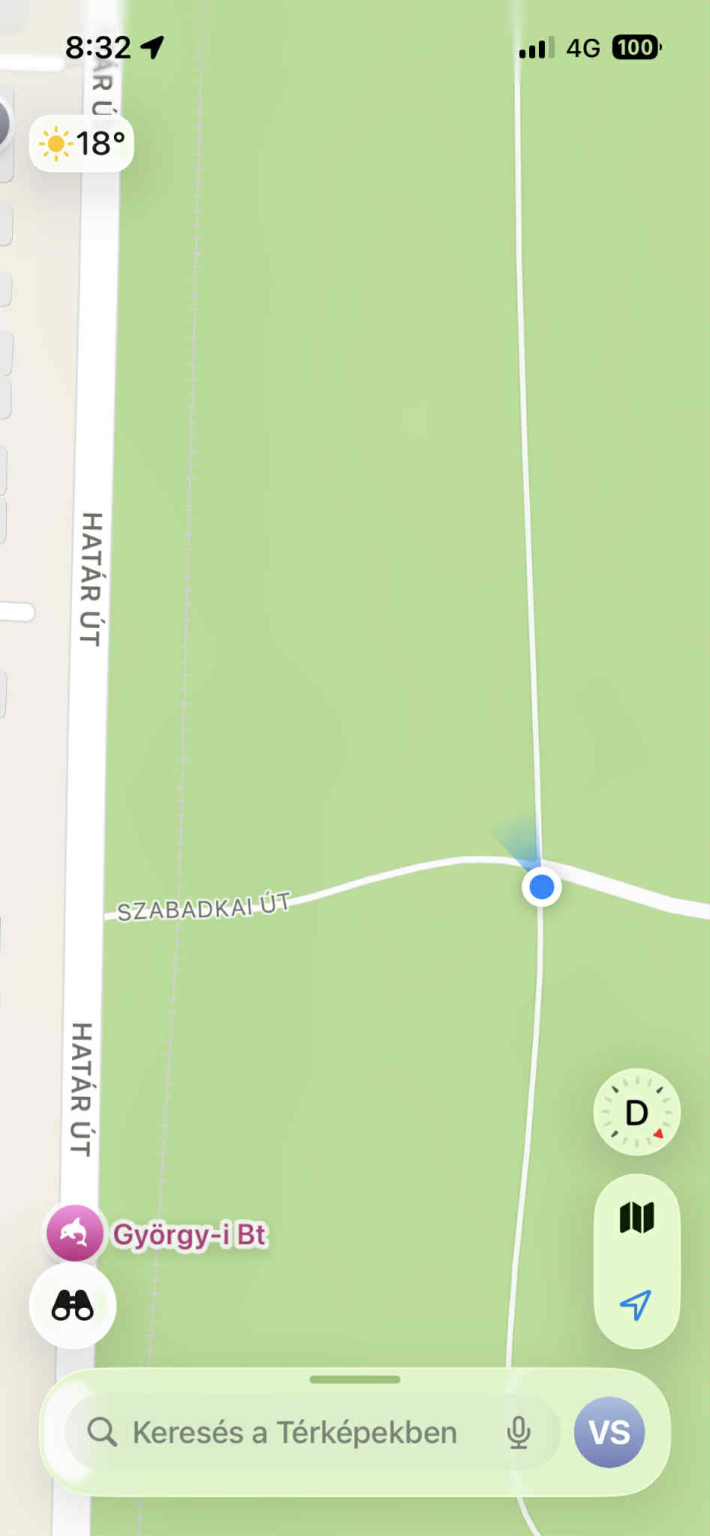Image resolution: width=710 pixels, height=1536 pixels.
Task: Tap the compass to reorient the map
Action: click(x=637, y=1112)
